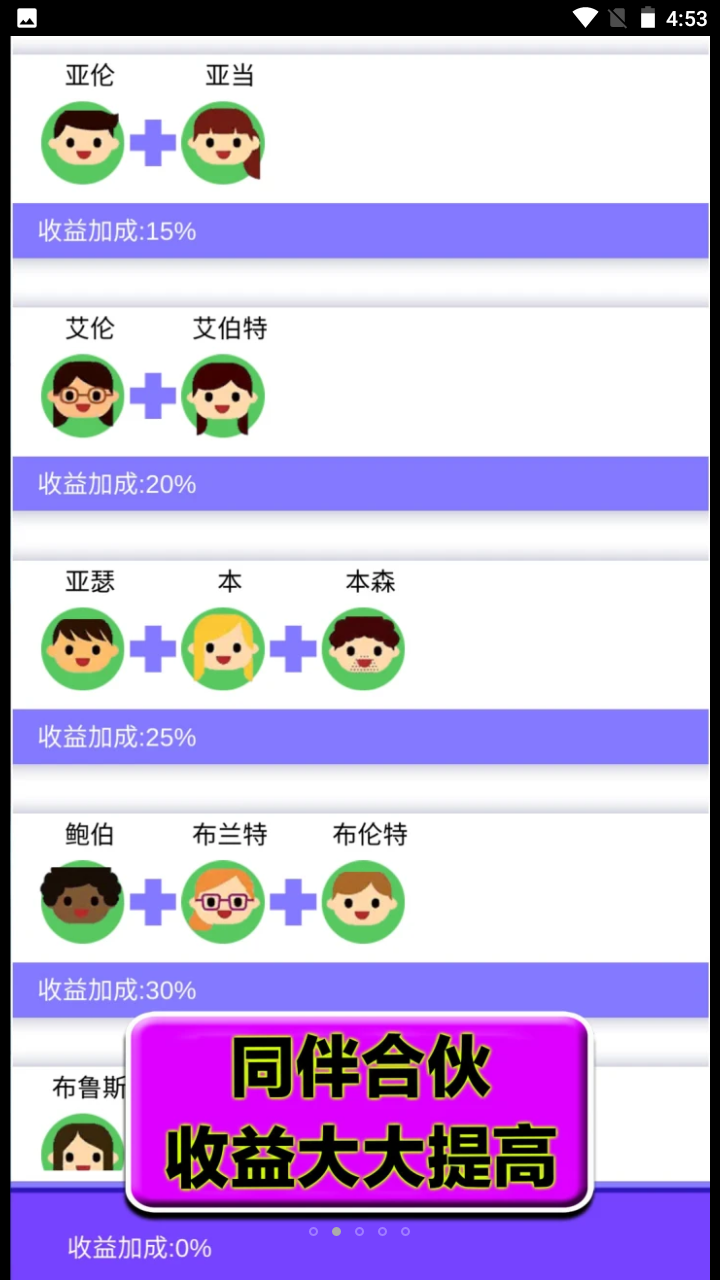The image size is (720, 1280).
Task: Select the 艾伦 avatar with glasses
Action: (82, 396)
